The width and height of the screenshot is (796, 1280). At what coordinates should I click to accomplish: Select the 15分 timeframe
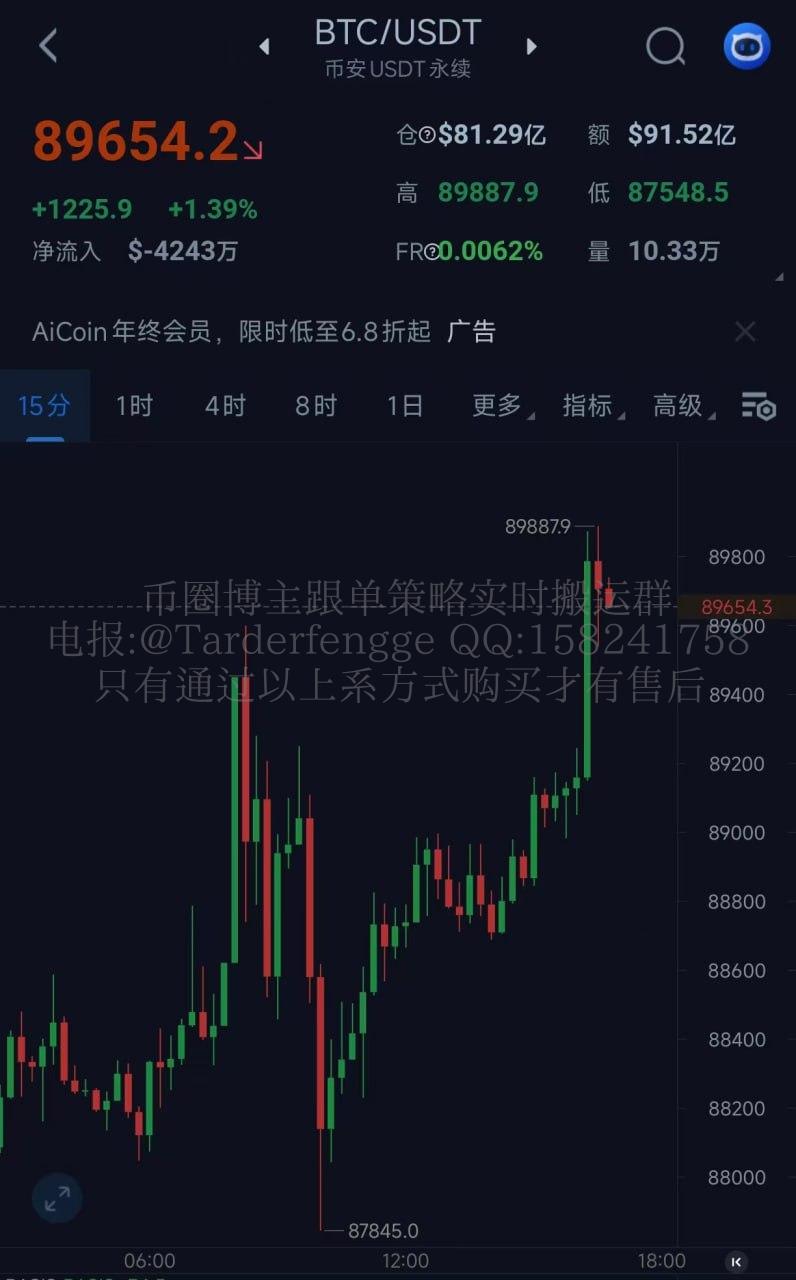pos(45,405)
